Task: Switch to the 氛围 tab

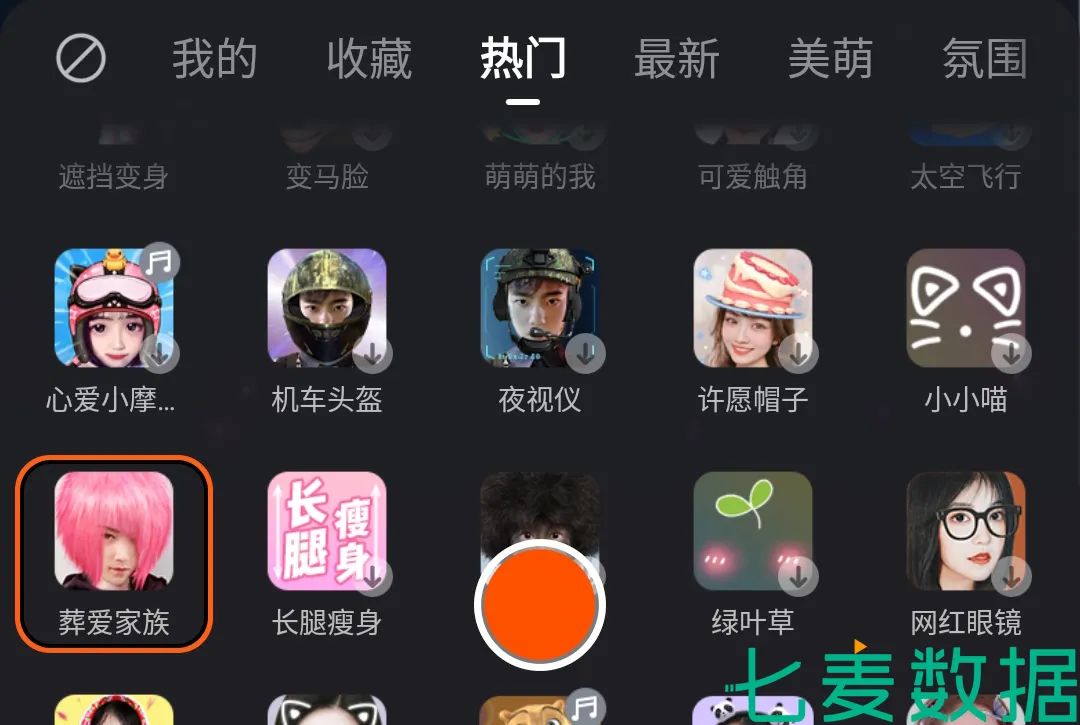Action: point(984,59)
